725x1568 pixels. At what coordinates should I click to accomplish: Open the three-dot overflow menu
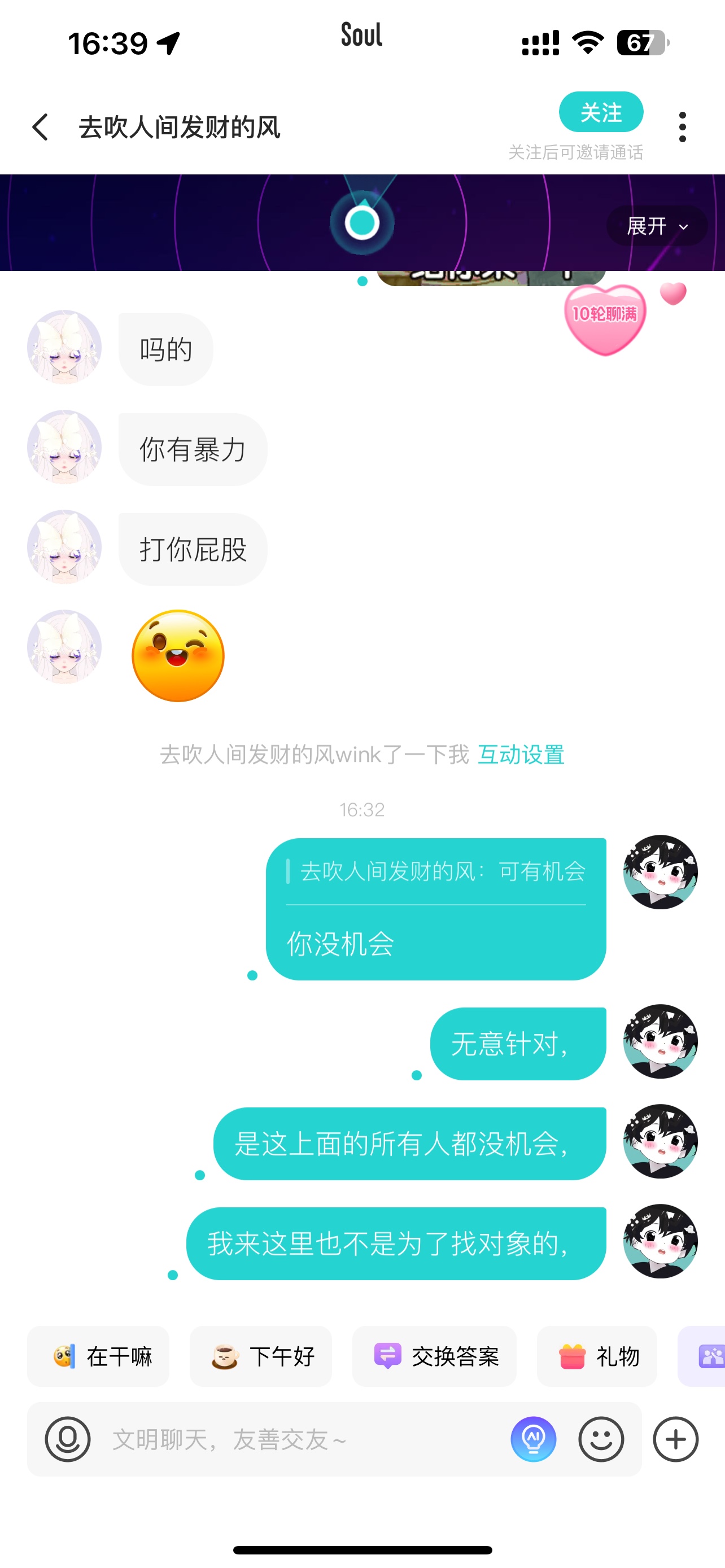[x=683, y=127]
